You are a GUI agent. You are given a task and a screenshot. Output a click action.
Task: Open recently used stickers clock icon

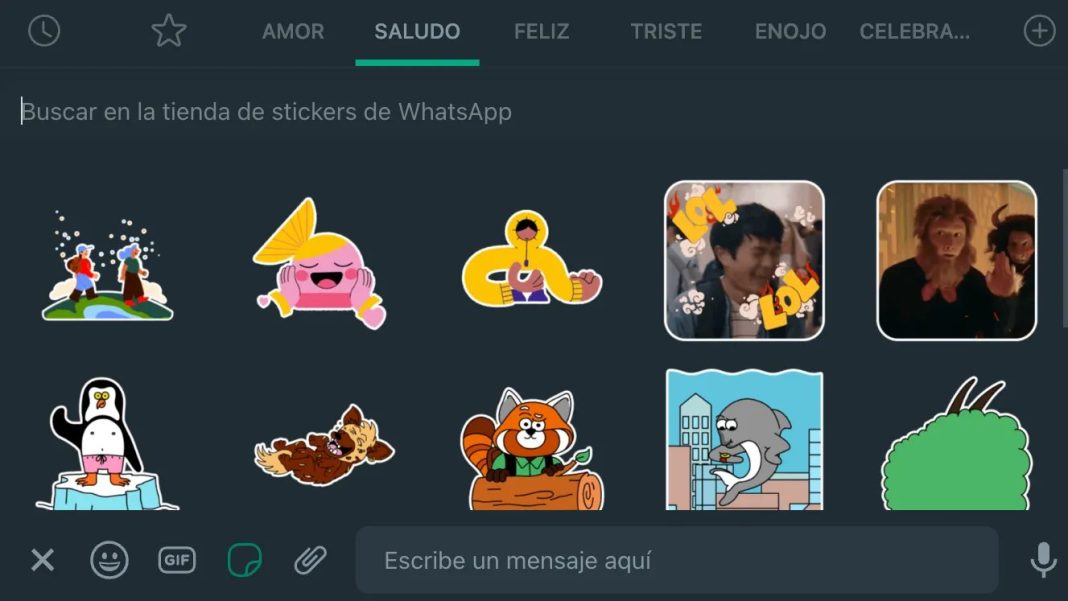pos(44,31)
